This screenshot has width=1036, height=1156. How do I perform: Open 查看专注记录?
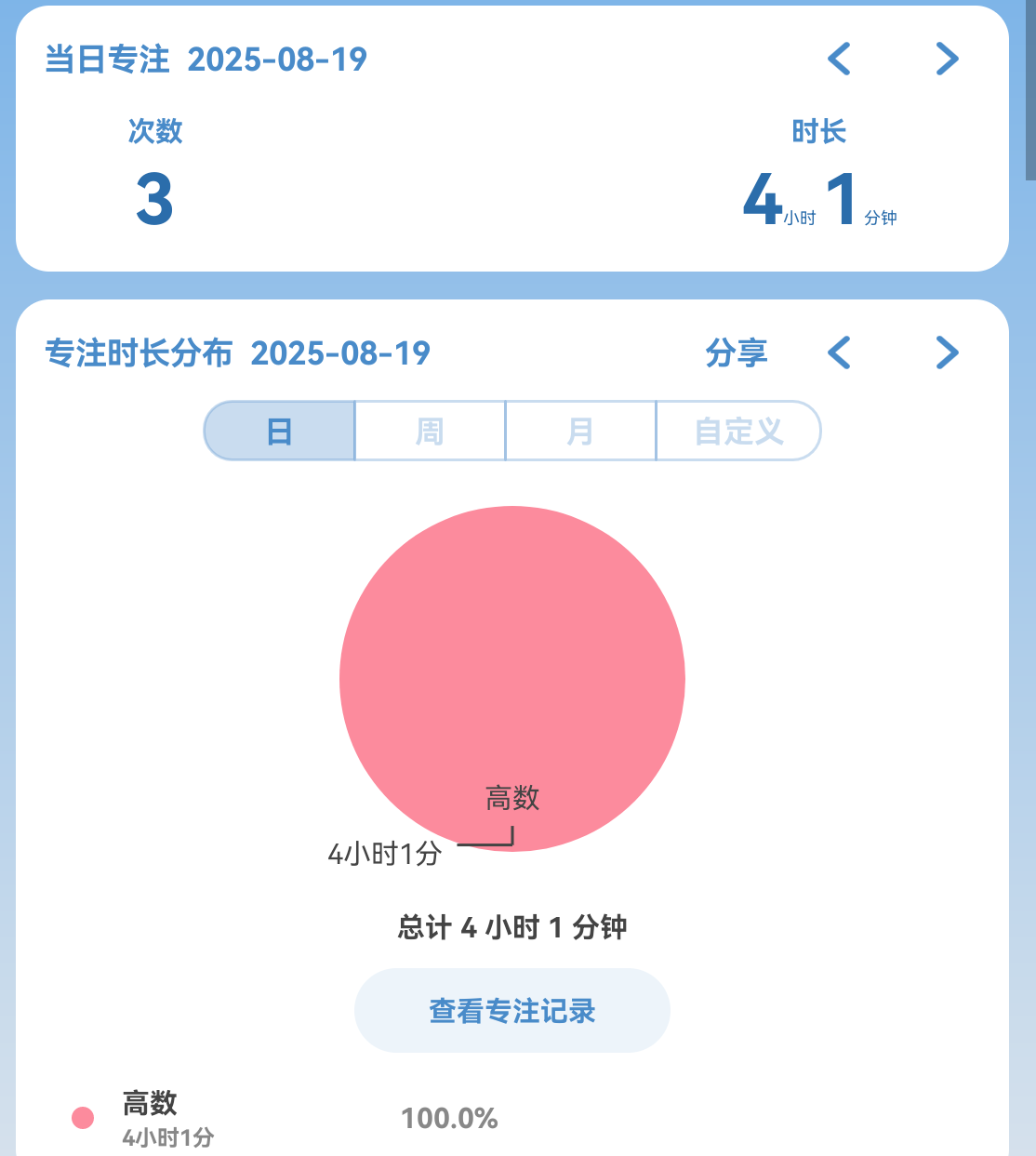point(511,1011)
